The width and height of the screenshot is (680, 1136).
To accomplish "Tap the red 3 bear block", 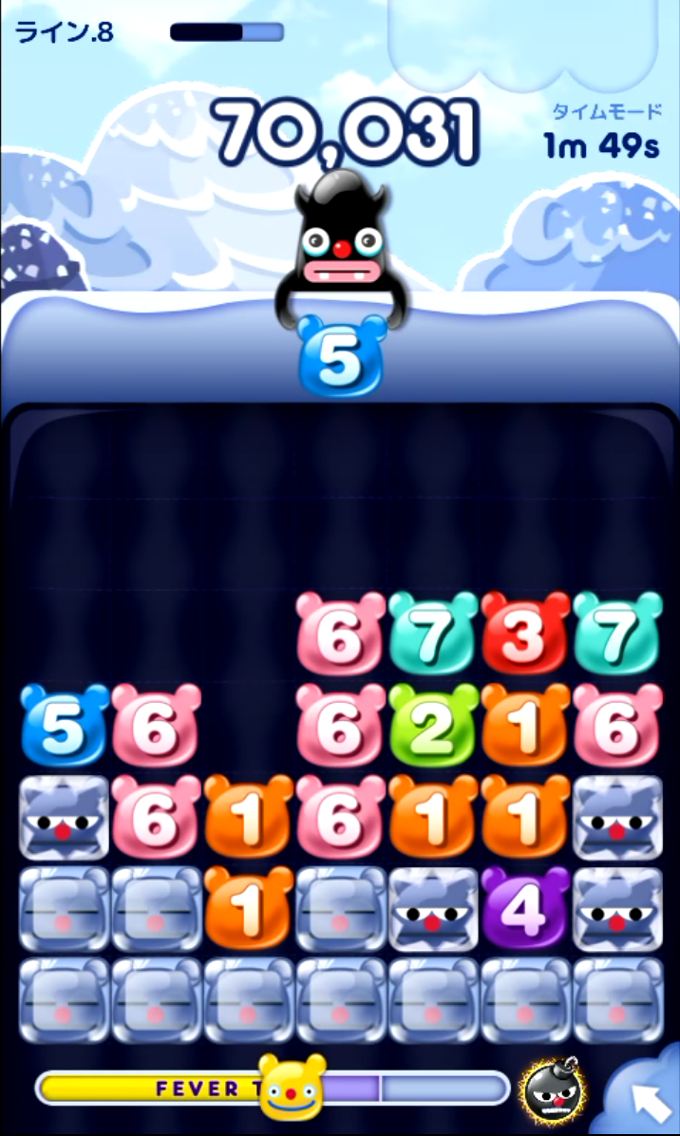I will [525, 634].
